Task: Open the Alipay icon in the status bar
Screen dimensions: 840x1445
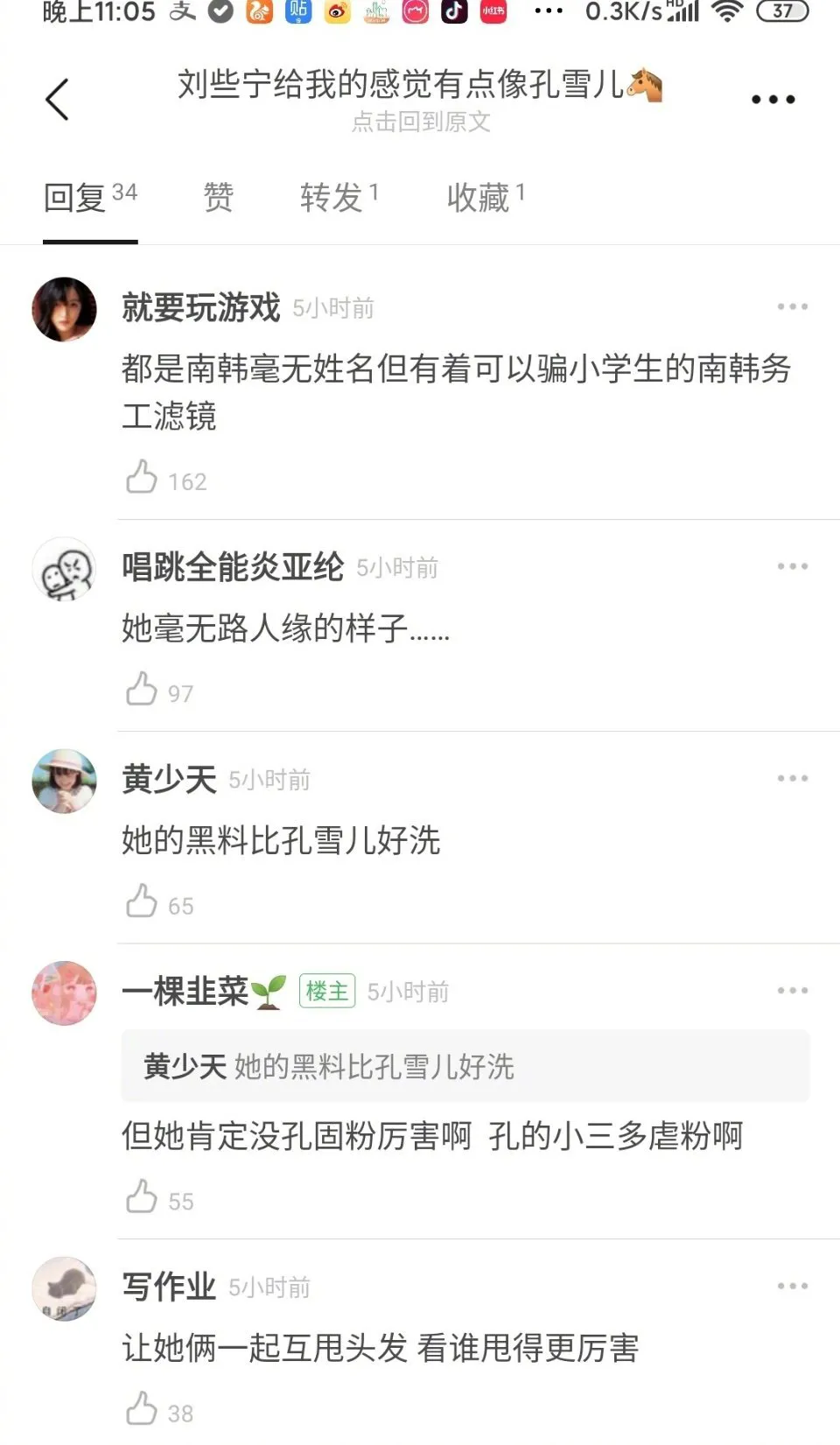Action: point(181,12)
